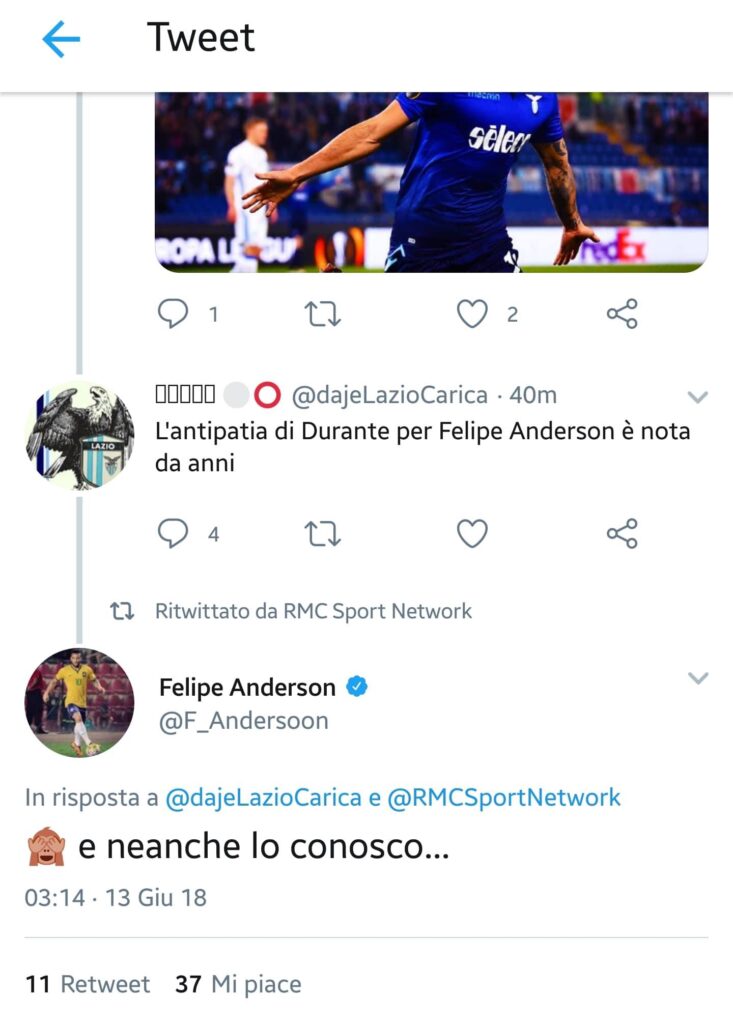Screen dimensions: 733x1024
Task: Reply to dajeLazioCarica's tweet with 4 comments
Action: [x=174, y=534]
